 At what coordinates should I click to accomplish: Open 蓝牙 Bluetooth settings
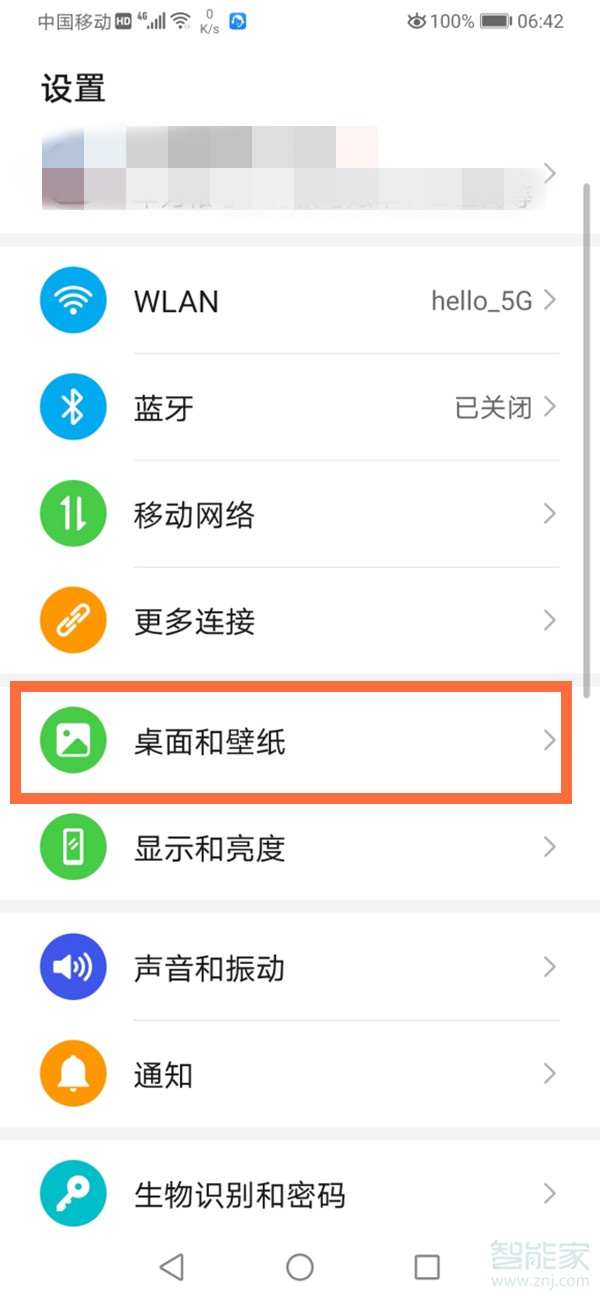click(x=300, y=408)
